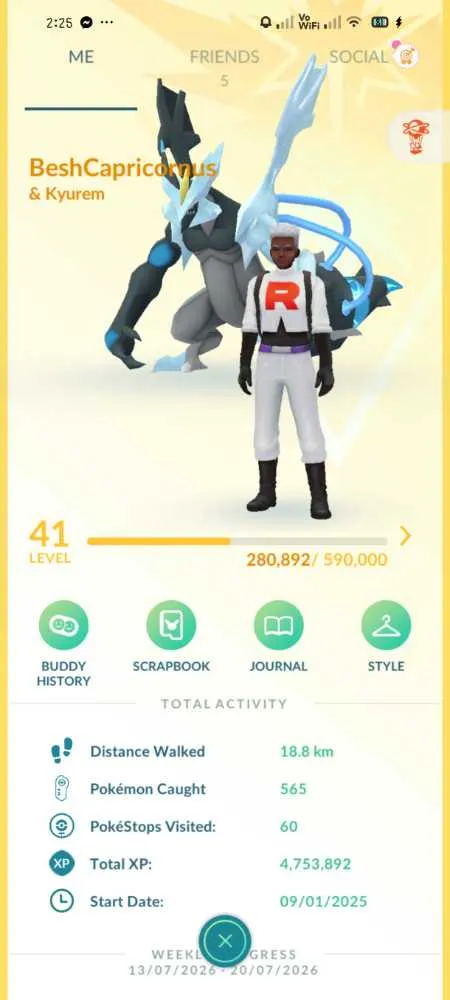Switch to the Social tab
450x1000 pixels.
(358, 57)
